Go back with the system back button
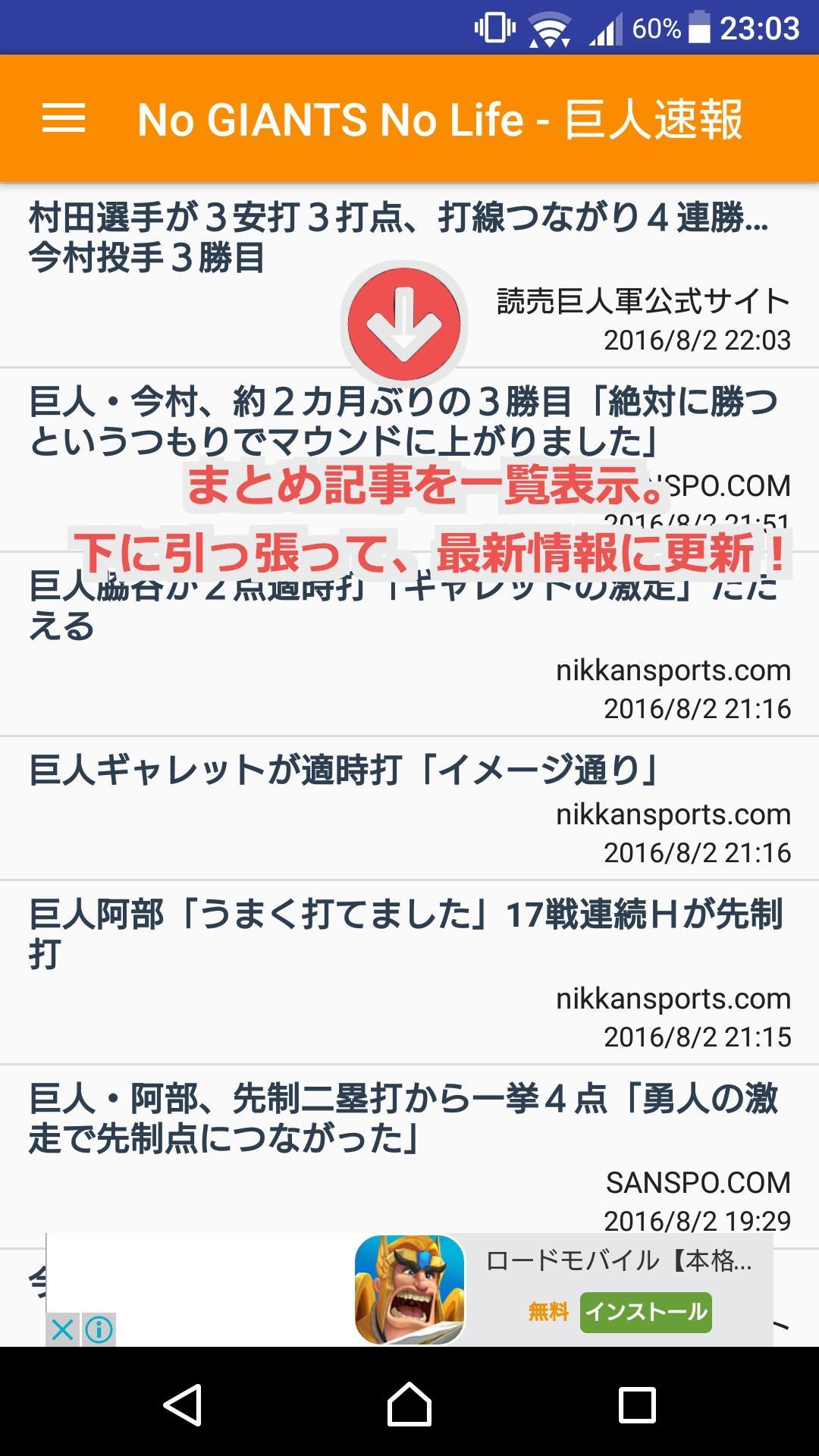 pyautogui.click(x=182, y=1404)
